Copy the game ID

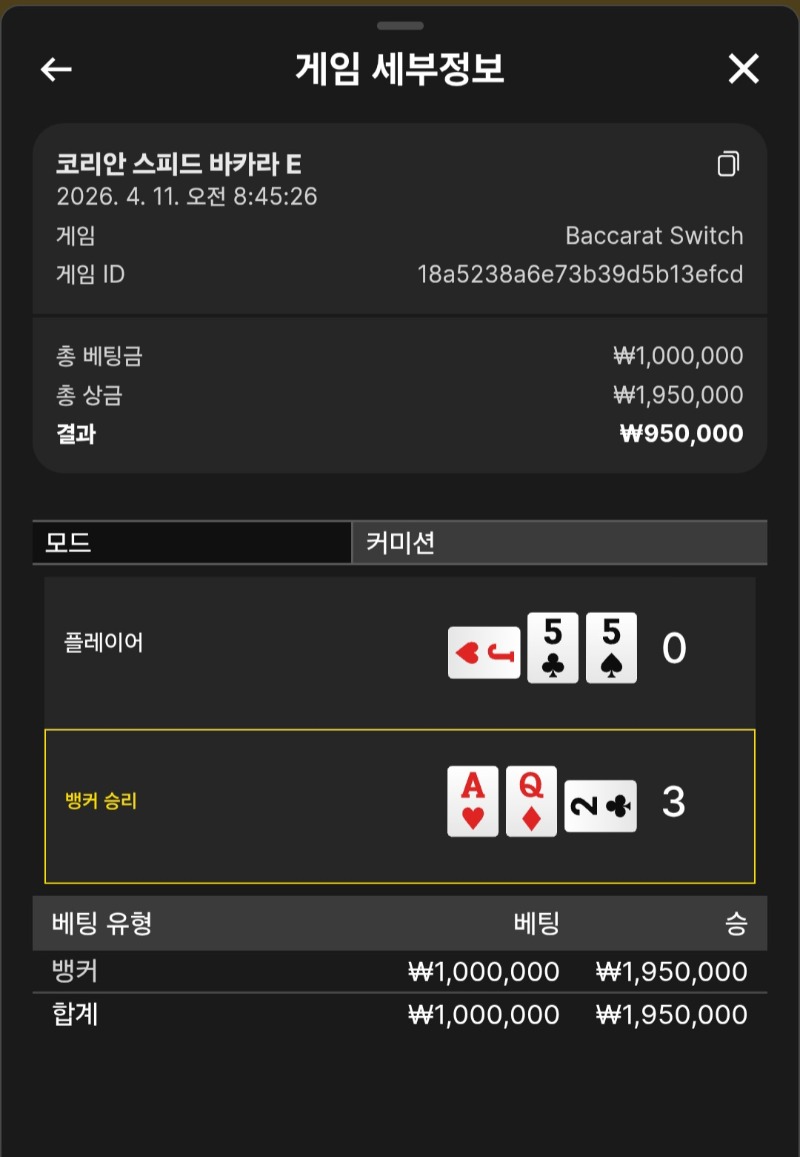(728, 164)
